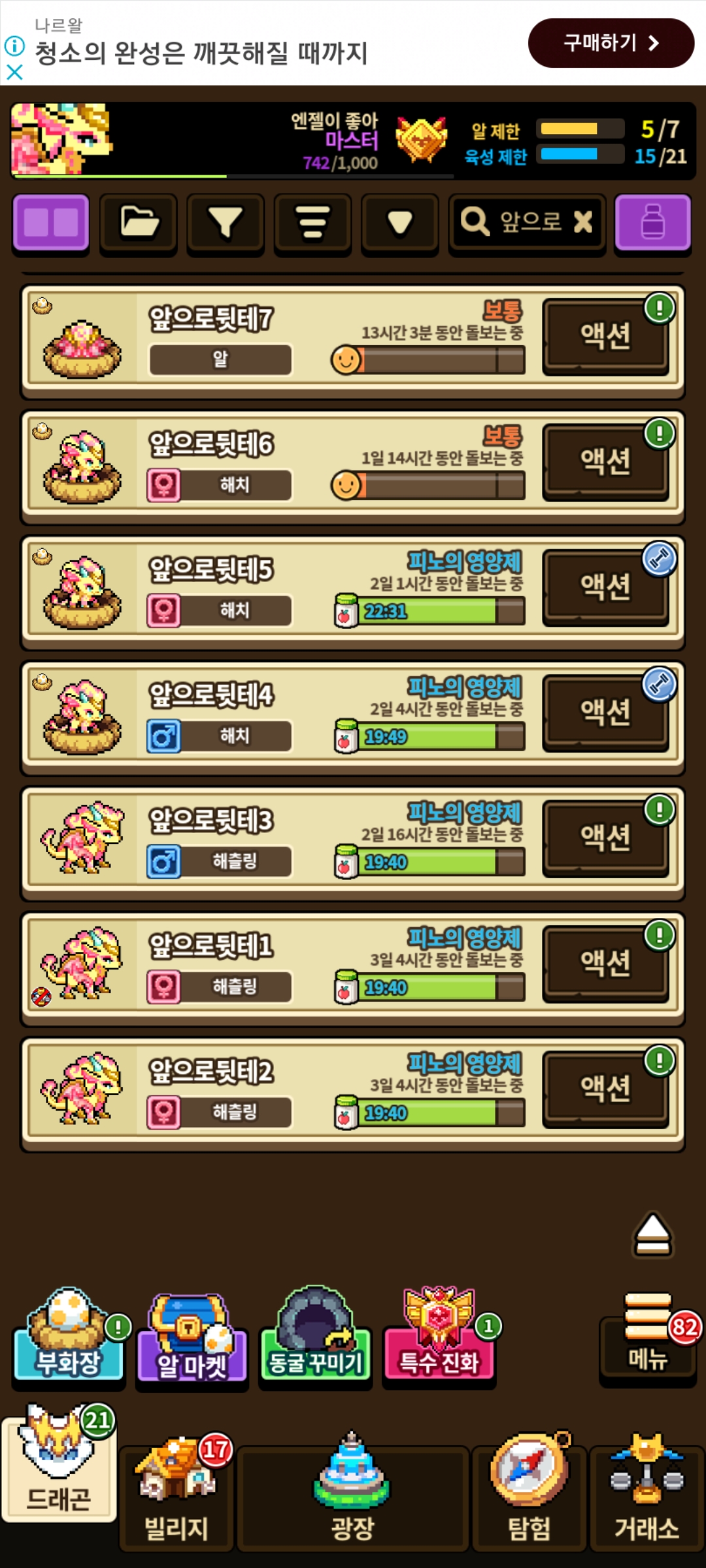Viewport: 706px width, 1568px height.
Task: Switch the list layout with the purple grid icon
Action: coord(50,223)
